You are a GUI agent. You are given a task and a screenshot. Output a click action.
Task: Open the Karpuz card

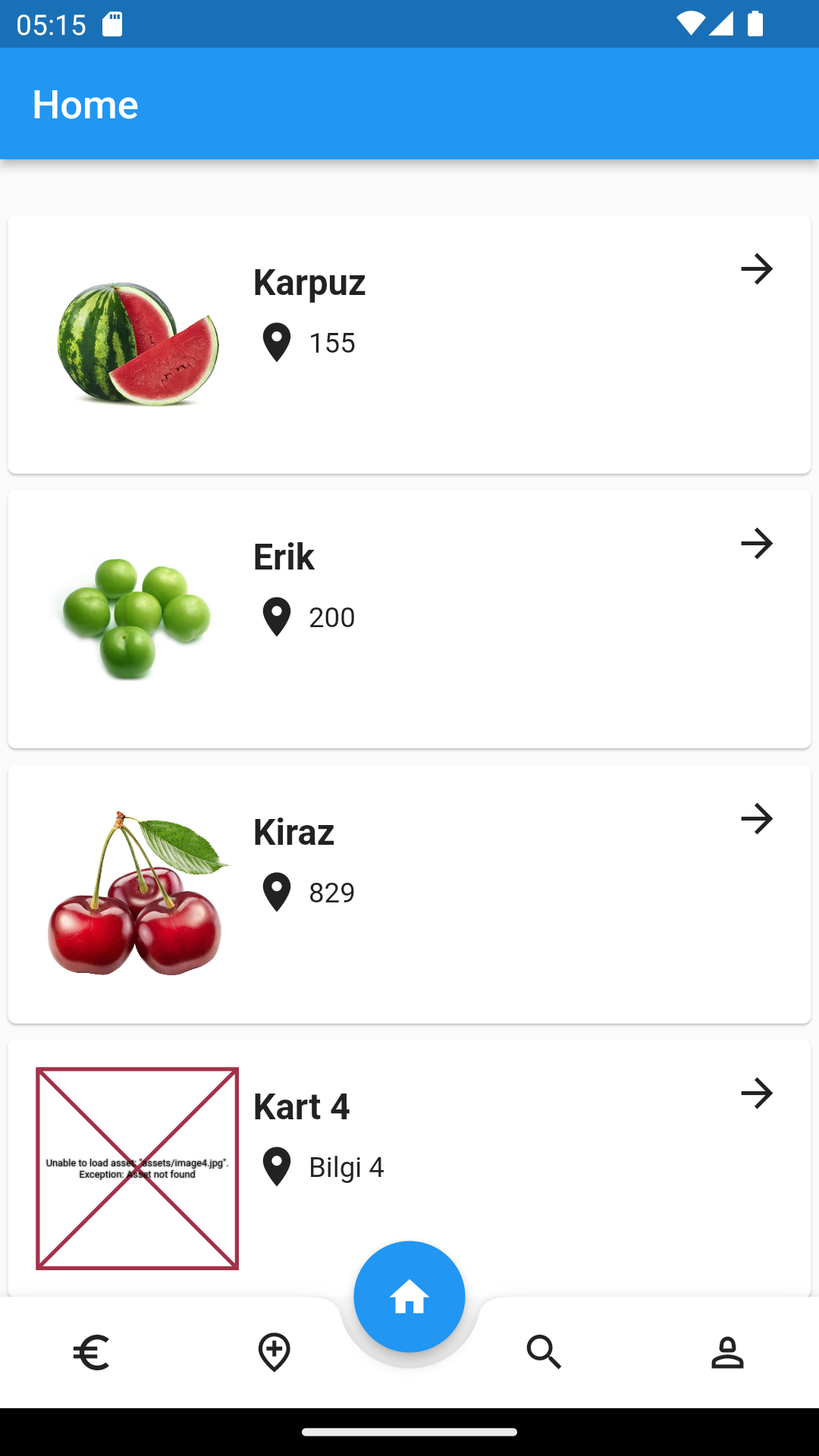tap(409, 344)
